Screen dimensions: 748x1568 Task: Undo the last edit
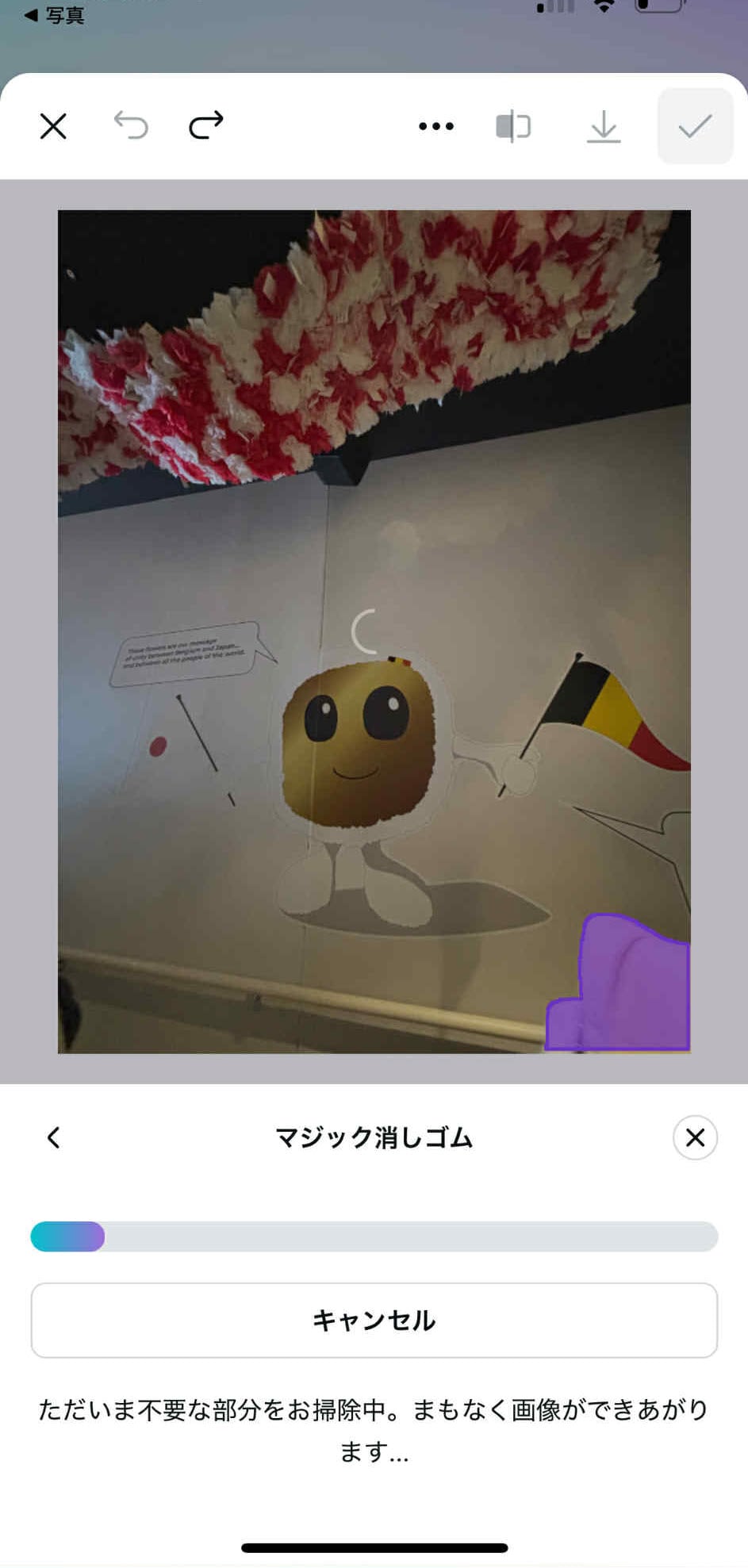pyautogui.click(x=131, y=125)
